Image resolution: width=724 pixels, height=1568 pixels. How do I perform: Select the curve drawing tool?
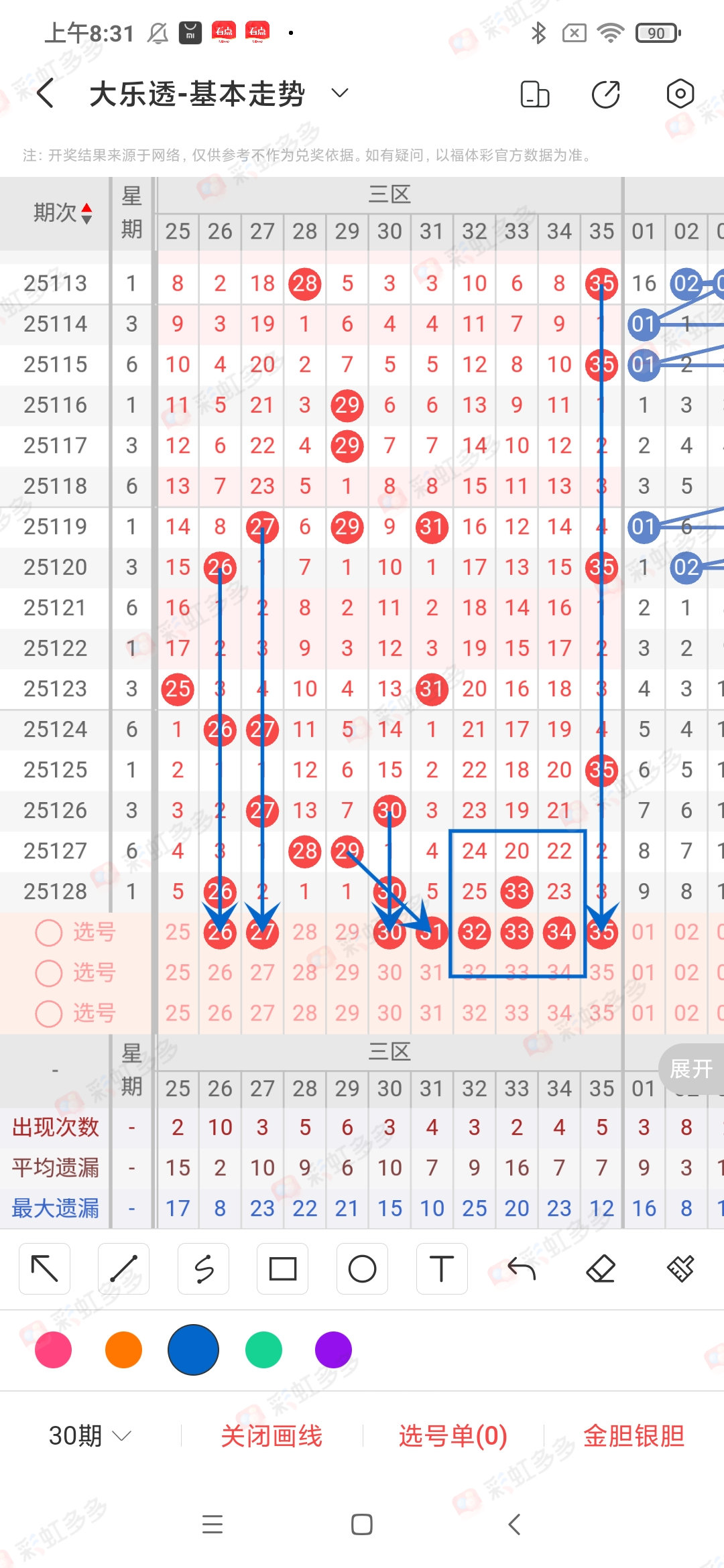[203, 1268]
